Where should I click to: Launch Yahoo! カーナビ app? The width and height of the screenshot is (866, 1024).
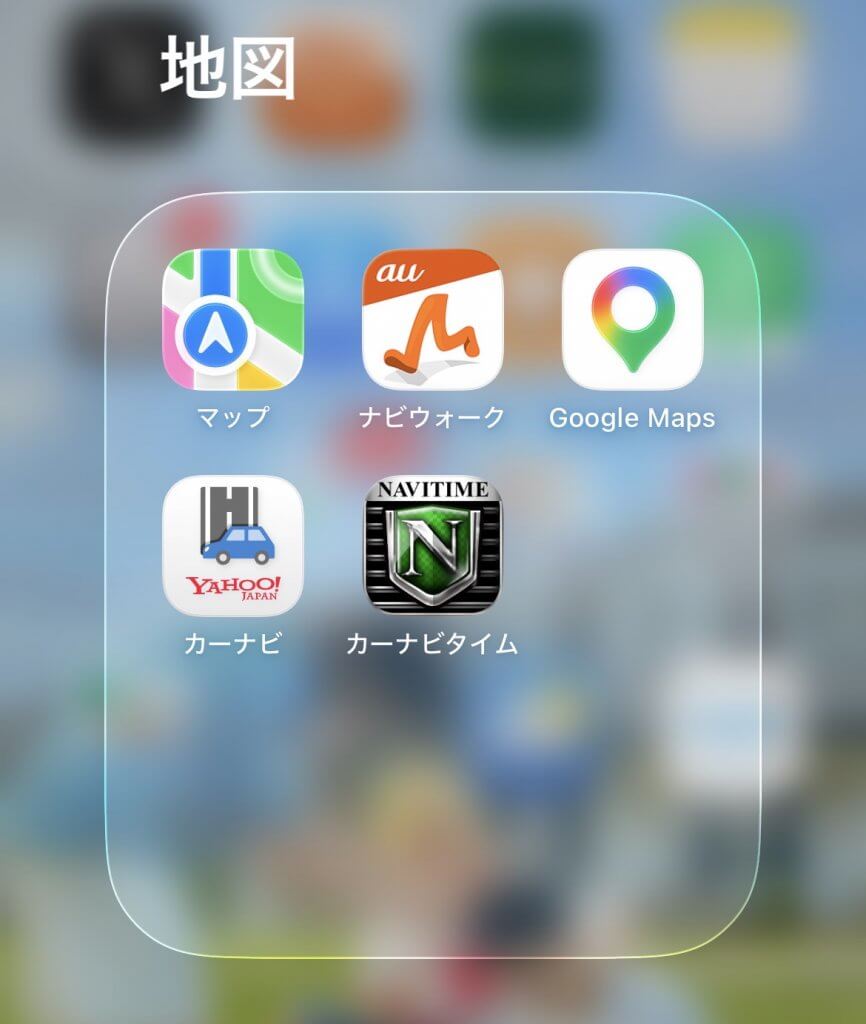point(233,545)
